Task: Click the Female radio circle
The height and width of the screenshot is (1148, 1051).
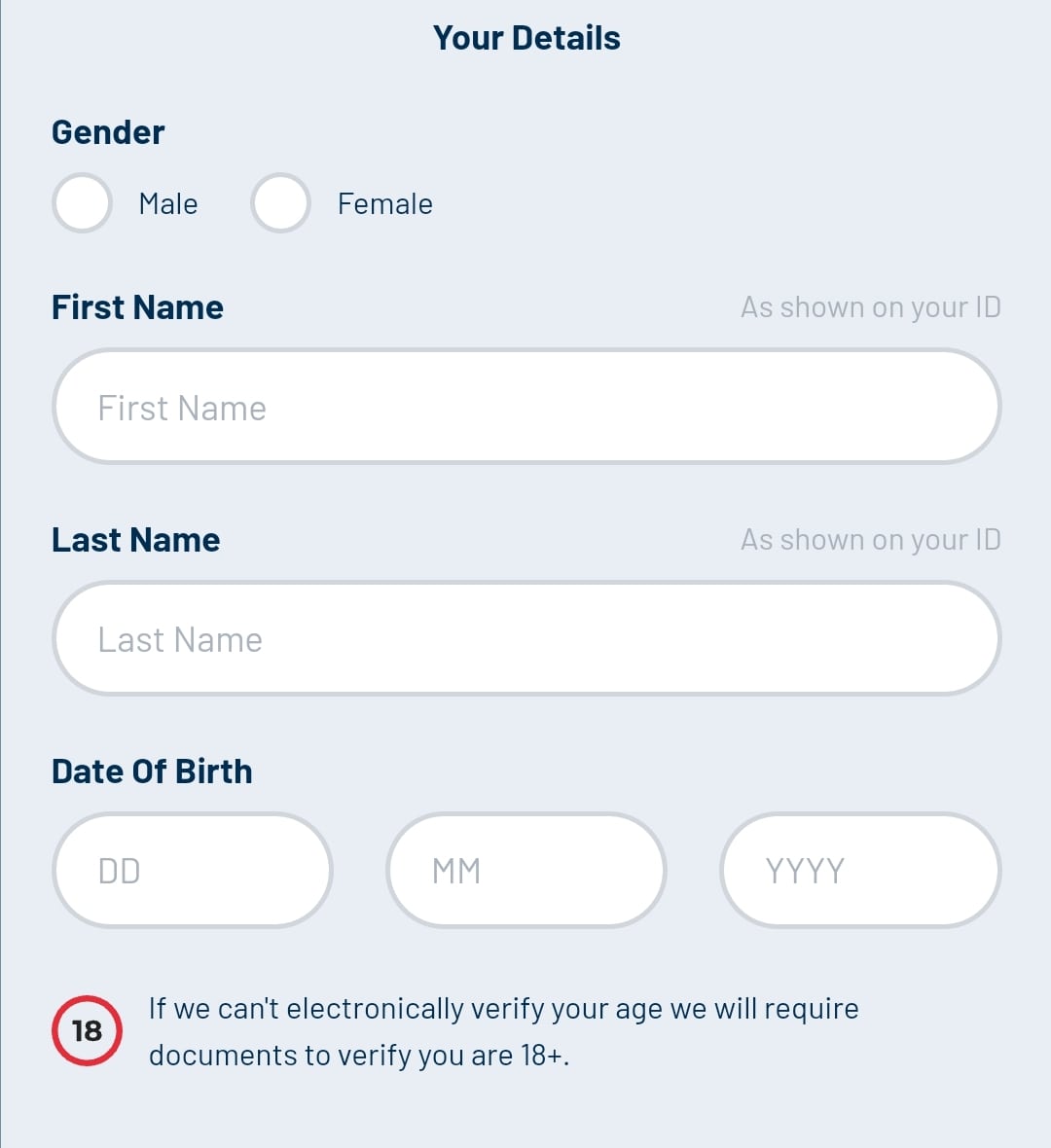Action: (280, 203)
